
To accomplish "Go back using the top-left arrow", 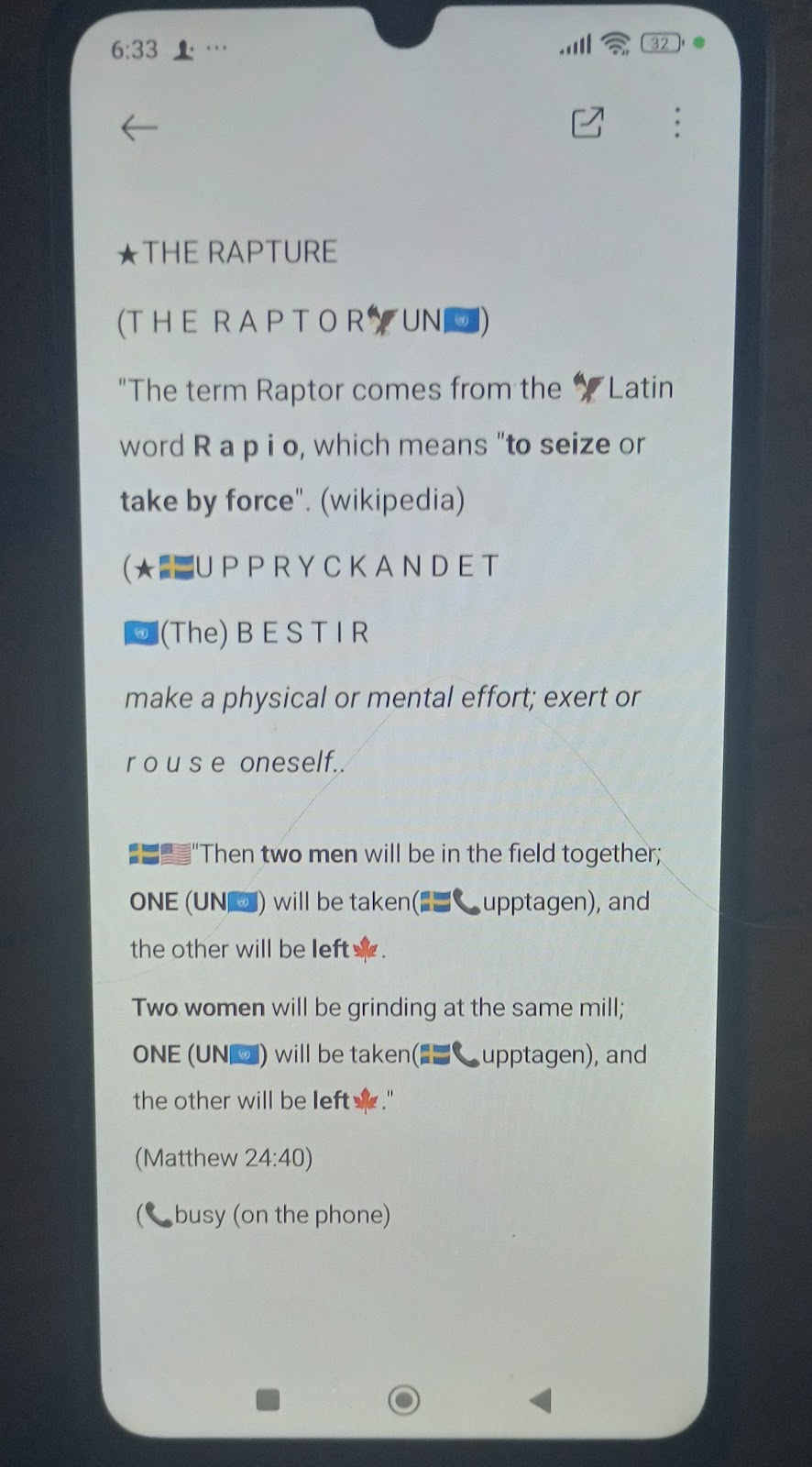I will [x=139, y=127].
